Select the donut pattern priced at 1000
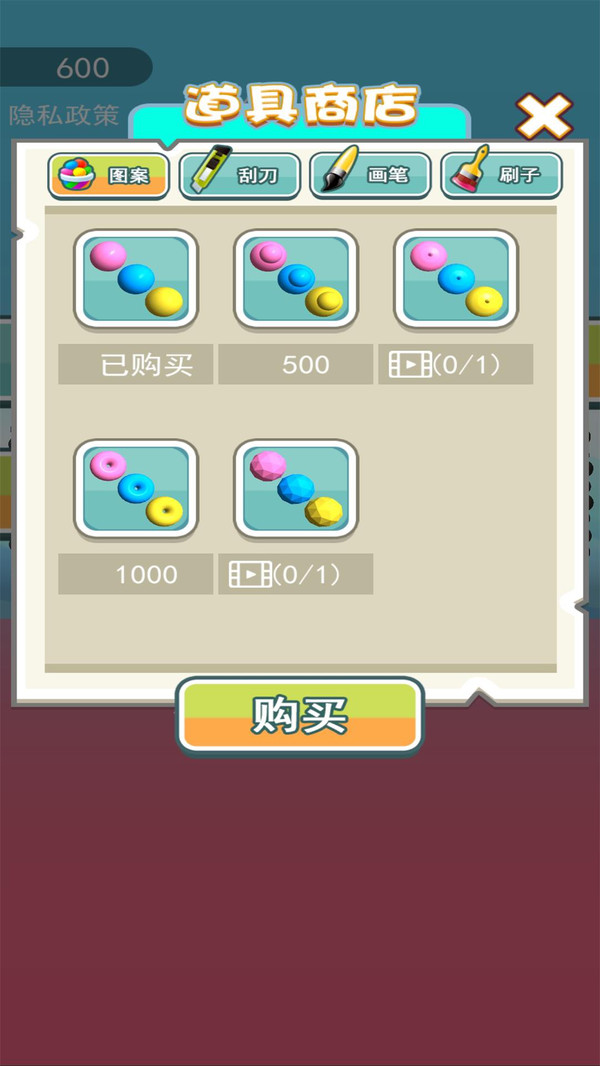600x1066 pixels. tap(136, 489)
